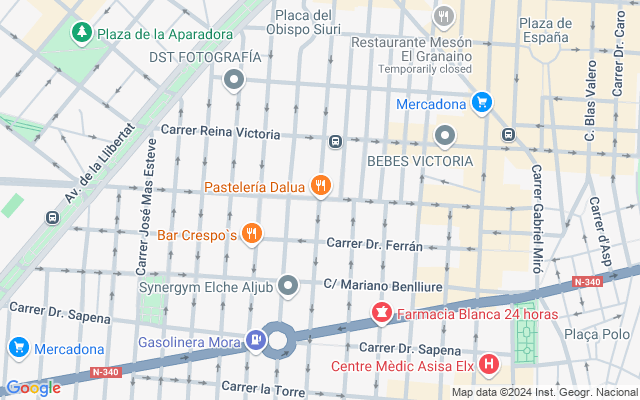Open the Pastelería Dalua restaurant pin

(x=321, y=186)
